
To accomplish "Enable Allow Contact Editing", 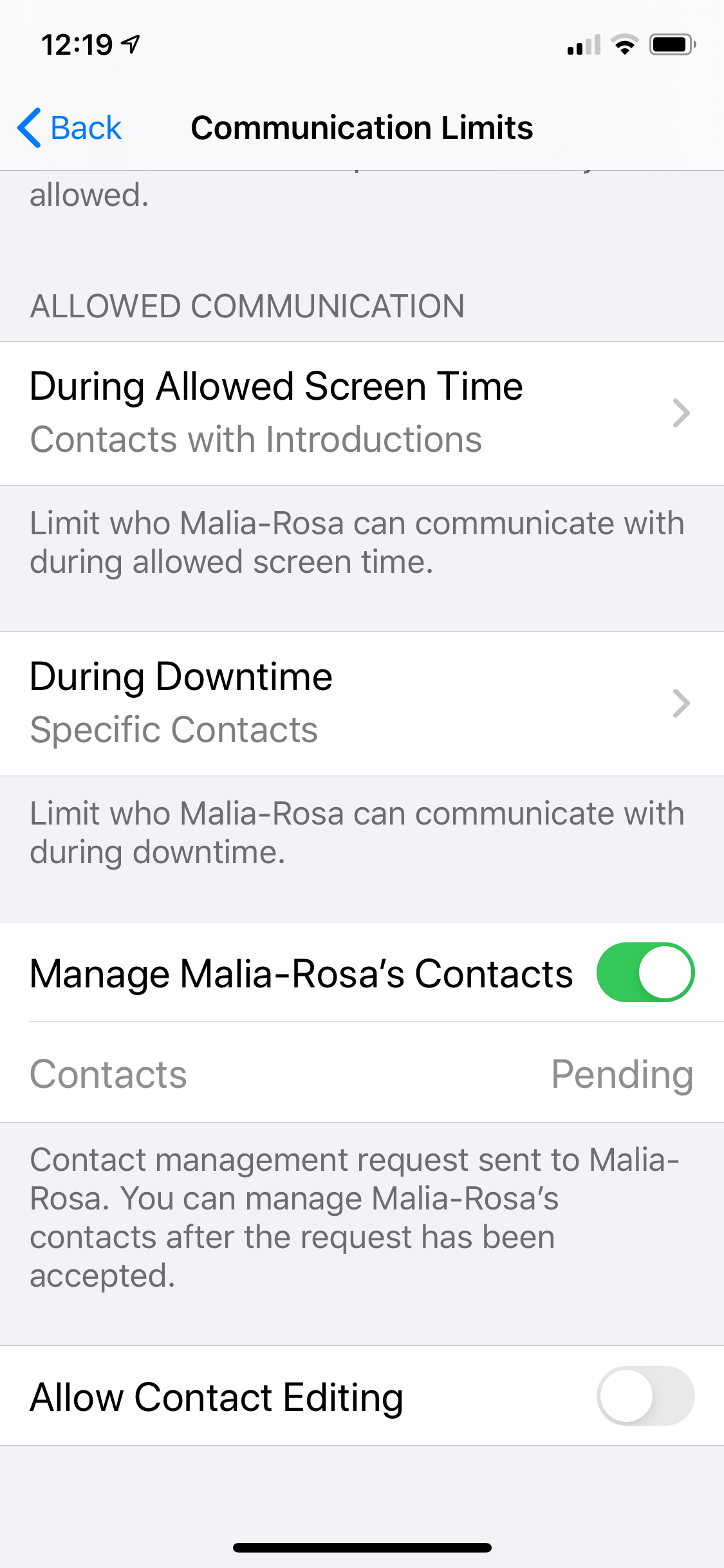I will (x=645, y=1395).
